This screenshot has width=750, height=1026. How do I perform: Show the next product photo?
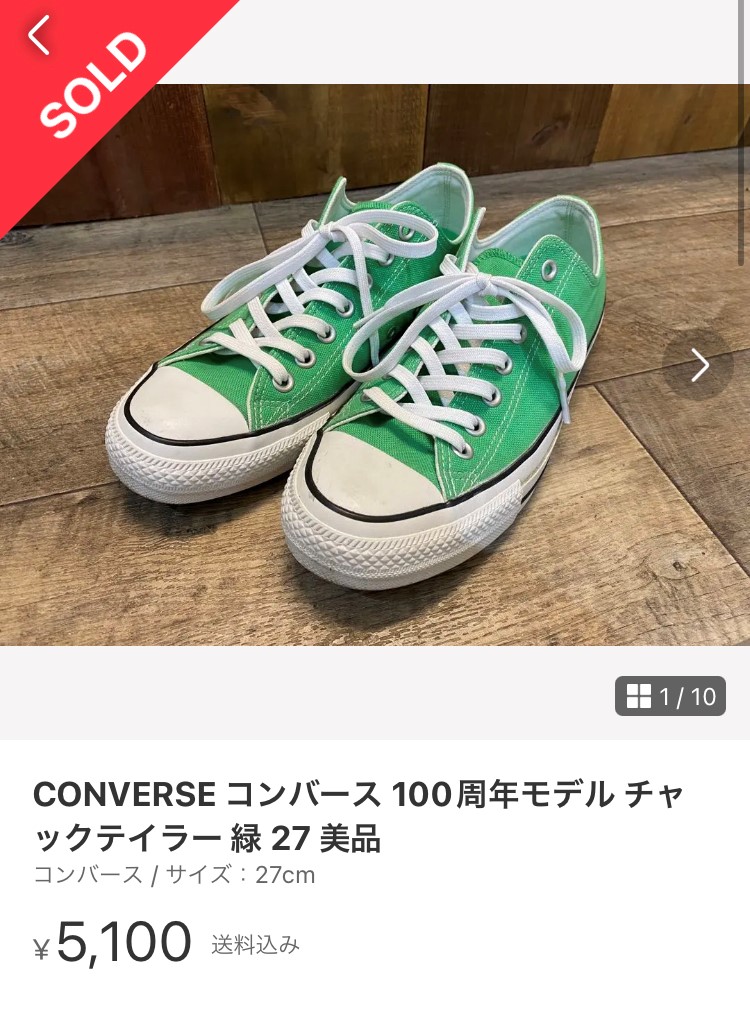699,365
